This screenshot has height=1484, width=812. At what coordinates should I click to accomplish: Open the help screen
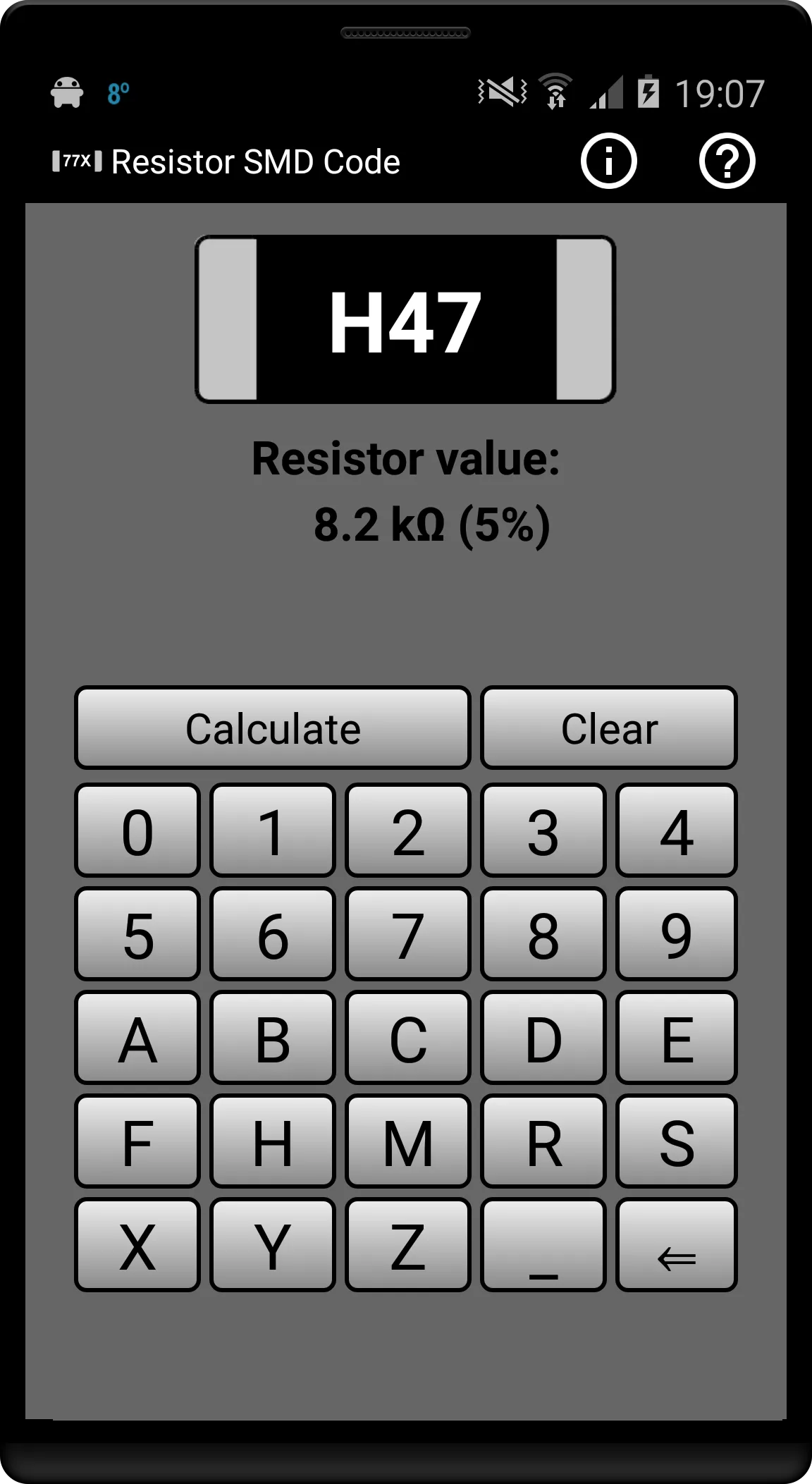[x=726, y=161]
